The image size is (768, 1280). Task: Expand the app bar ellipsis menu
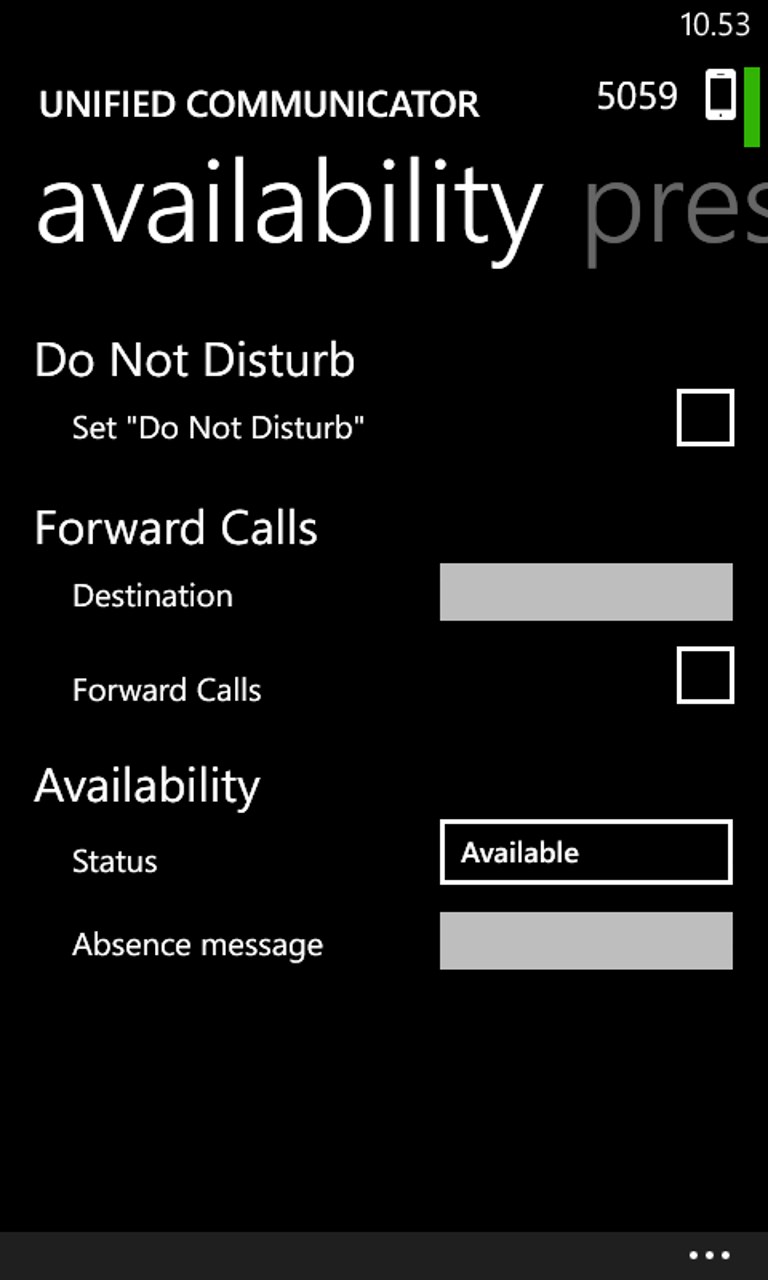point(710,1255)
